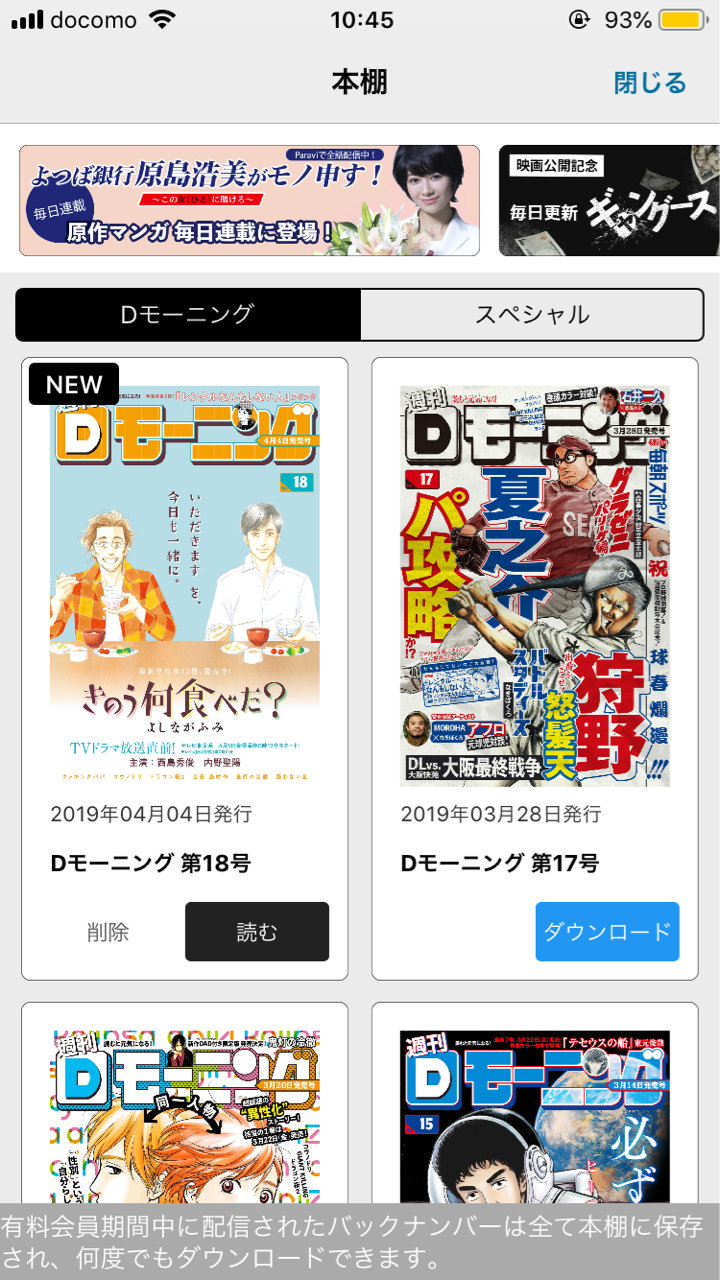720x1280 pixels.
Task: Open the よつば銀行 原島浩美 manga banner
Action: tap(249, 201)
